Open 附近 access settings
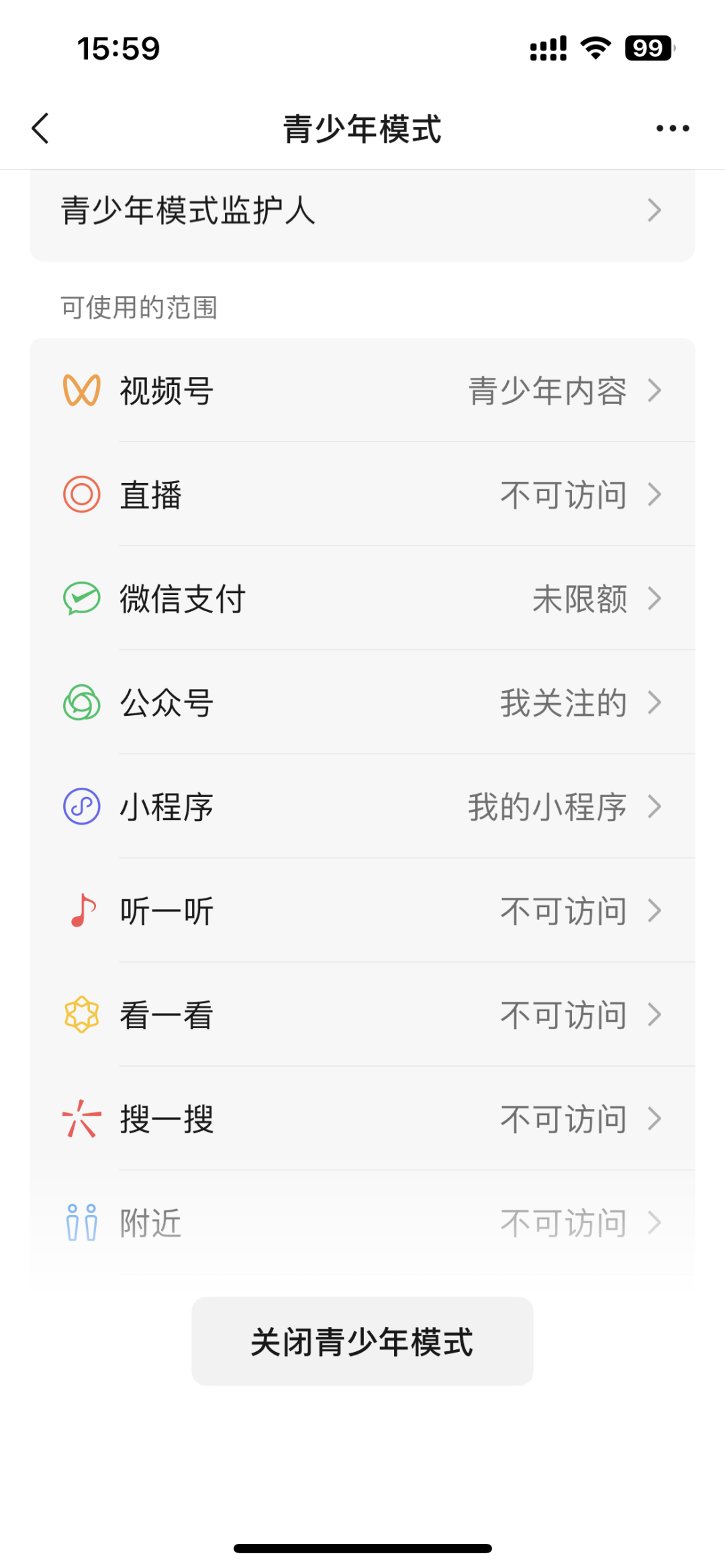Image resolution: width=725 pixels, height=1568 pixels. (x=362, y=1222)
